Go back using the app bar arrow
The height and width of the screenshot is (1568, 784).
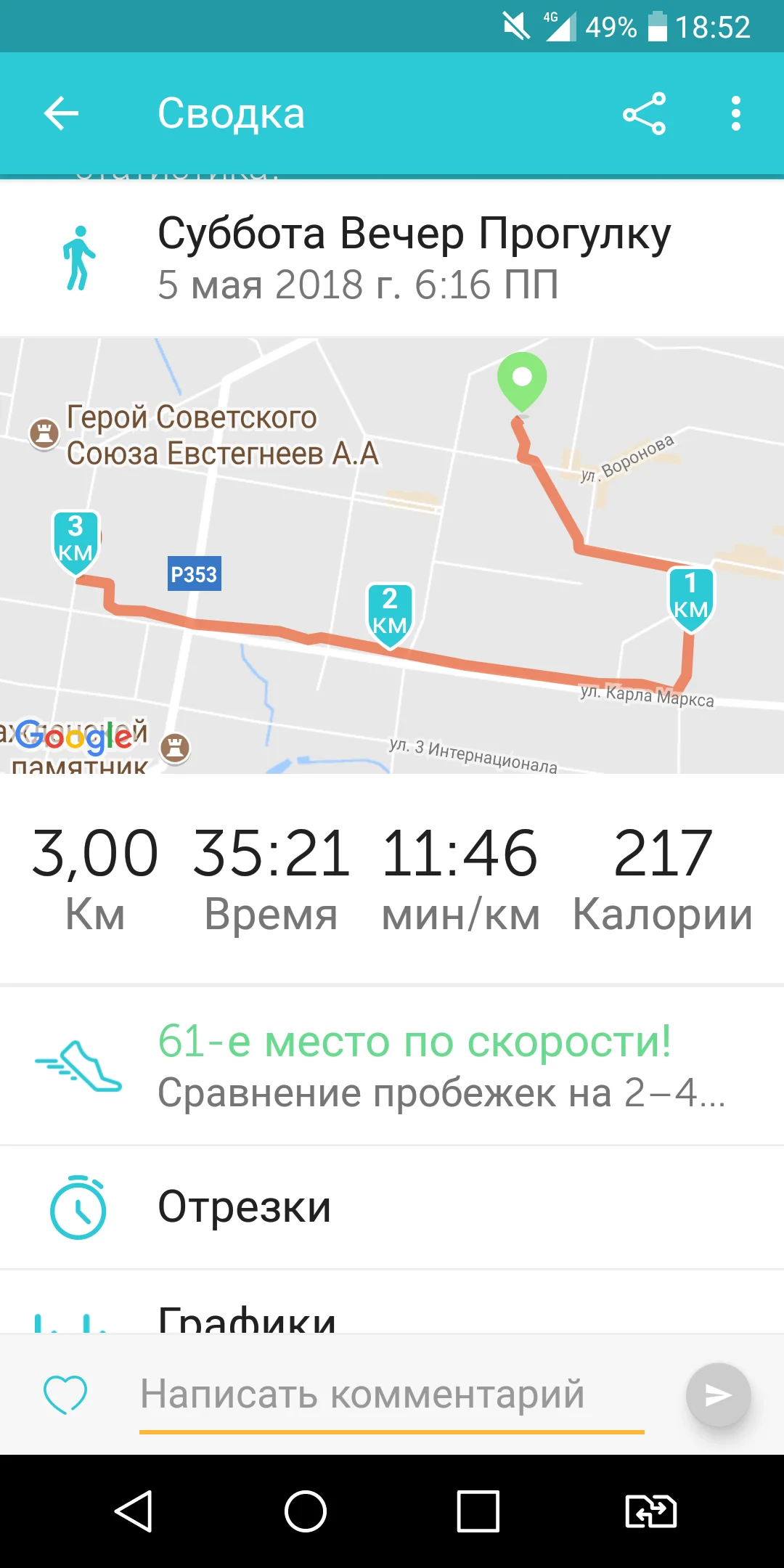62,114
